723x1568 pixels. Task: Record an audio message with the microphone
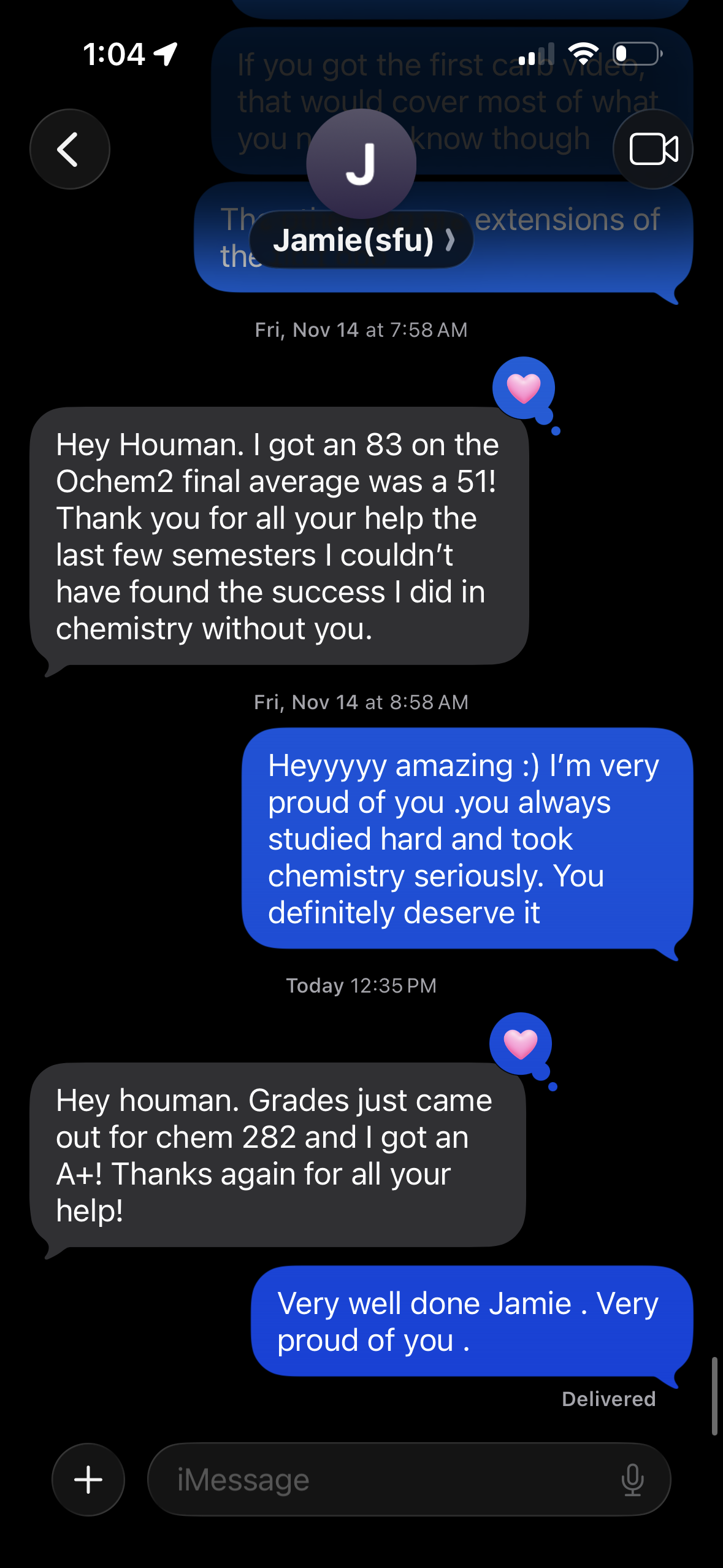tap(632, 1479)
